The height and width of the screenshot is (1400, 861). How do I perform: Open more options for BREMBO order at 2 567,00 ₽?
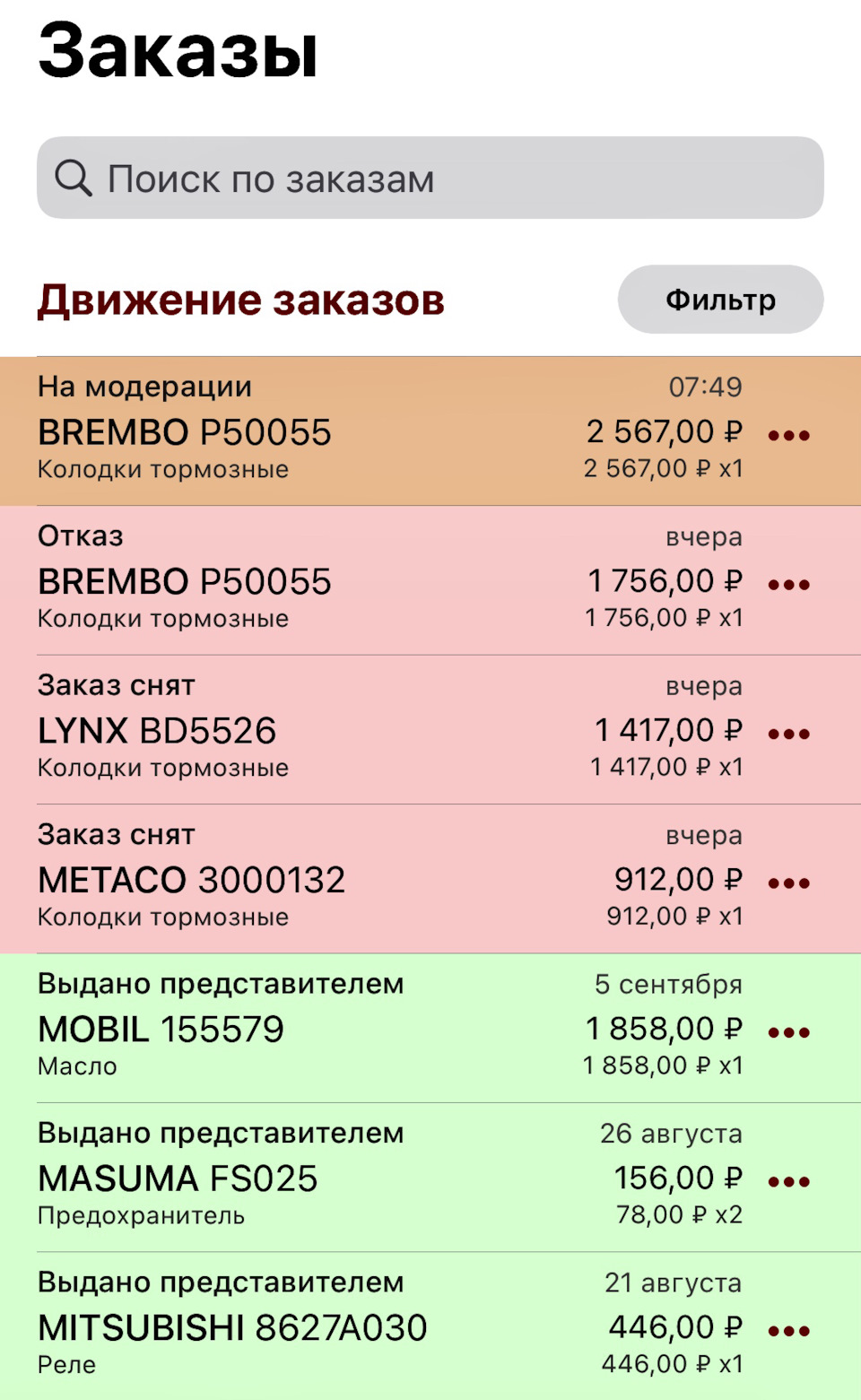coord(789,436)
